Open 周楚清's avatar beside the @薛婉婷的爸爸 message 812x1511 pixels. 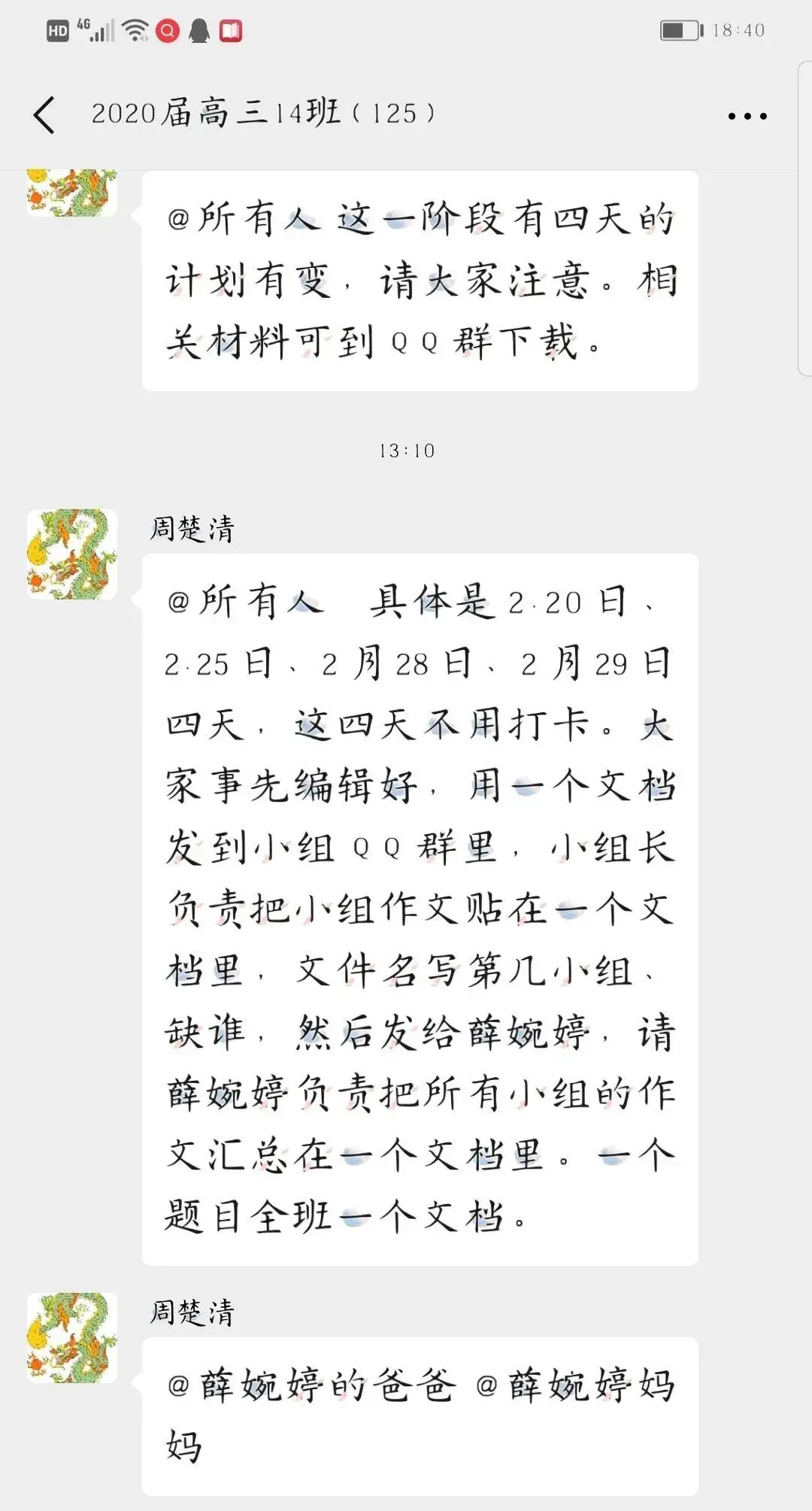[72, 1338]
